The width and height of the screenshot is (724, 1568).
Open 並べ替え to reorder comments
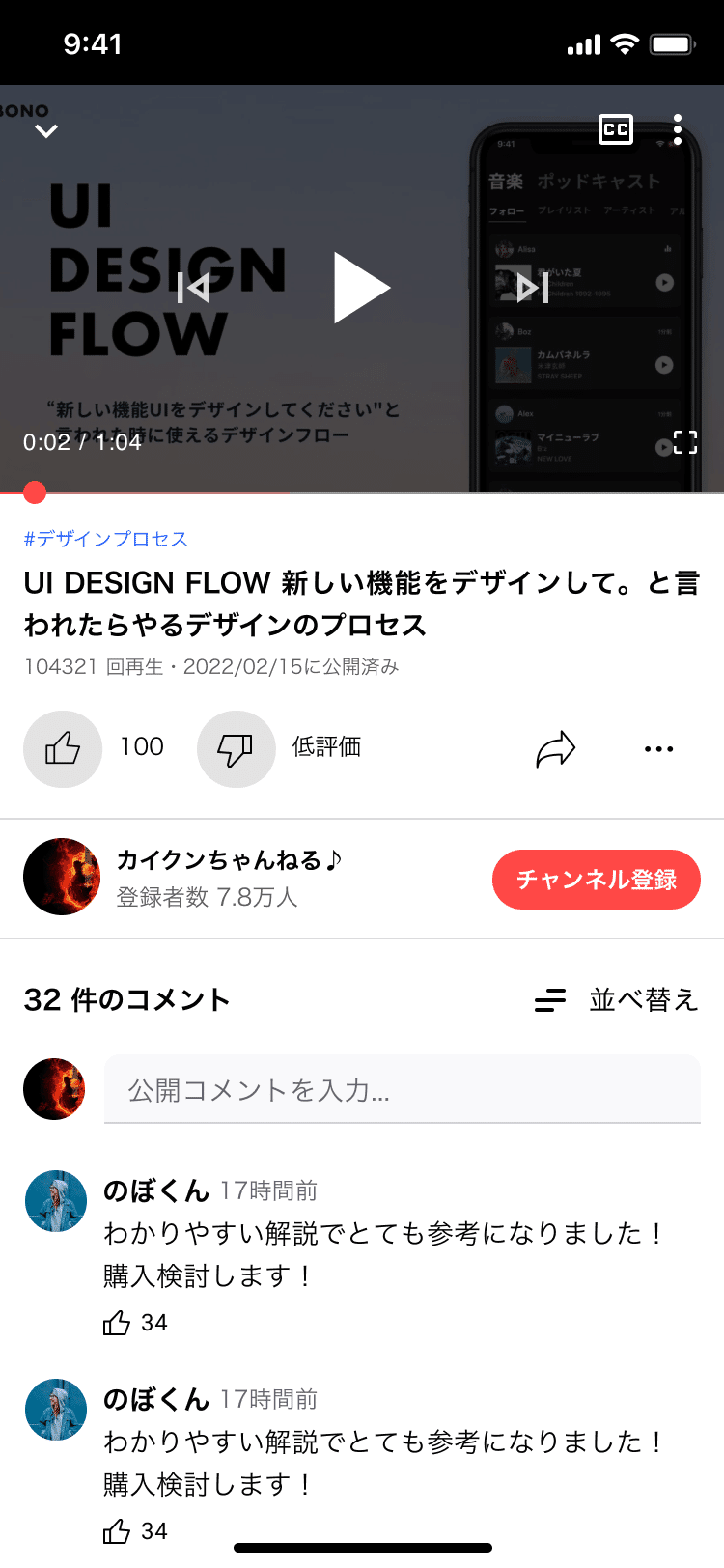[641, 1000]
